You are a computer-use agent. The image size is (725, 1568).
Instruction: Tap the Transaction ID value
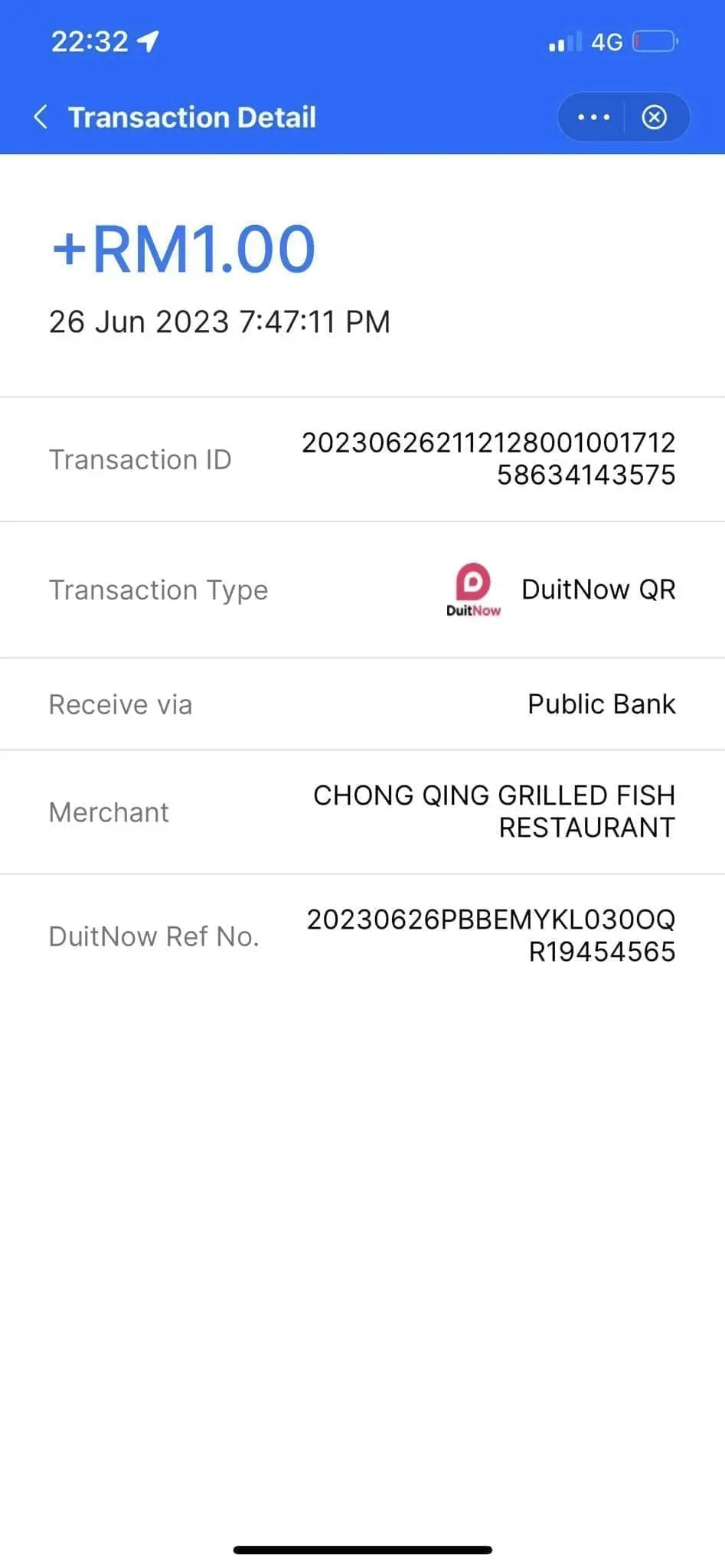pos(488,458)
